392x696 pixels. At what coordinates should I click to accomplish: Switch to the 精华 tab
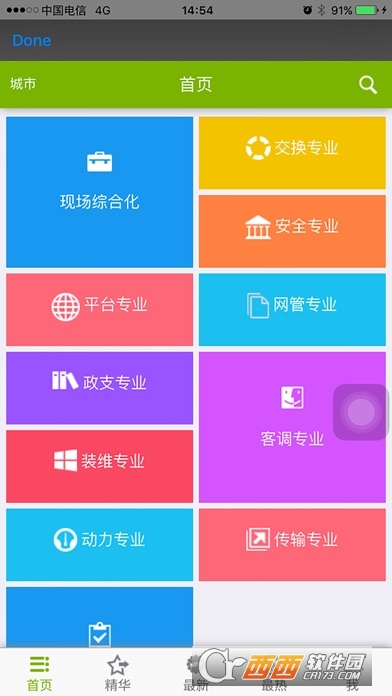tap(118, 673)
